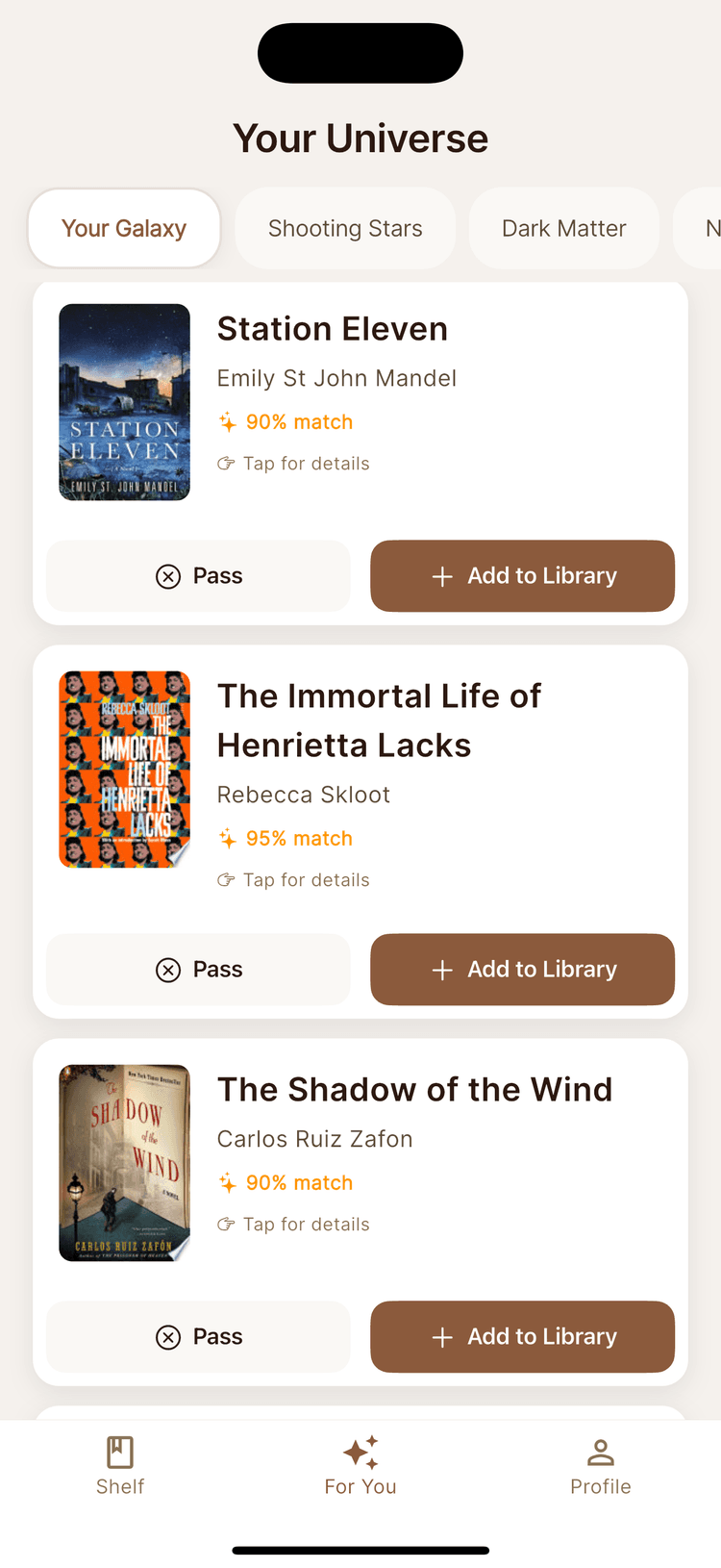The width and height of the screenshot is (721, 1568).
Task: Add The Shadow of the Wind to Library
Action: tap(522, 1336)
